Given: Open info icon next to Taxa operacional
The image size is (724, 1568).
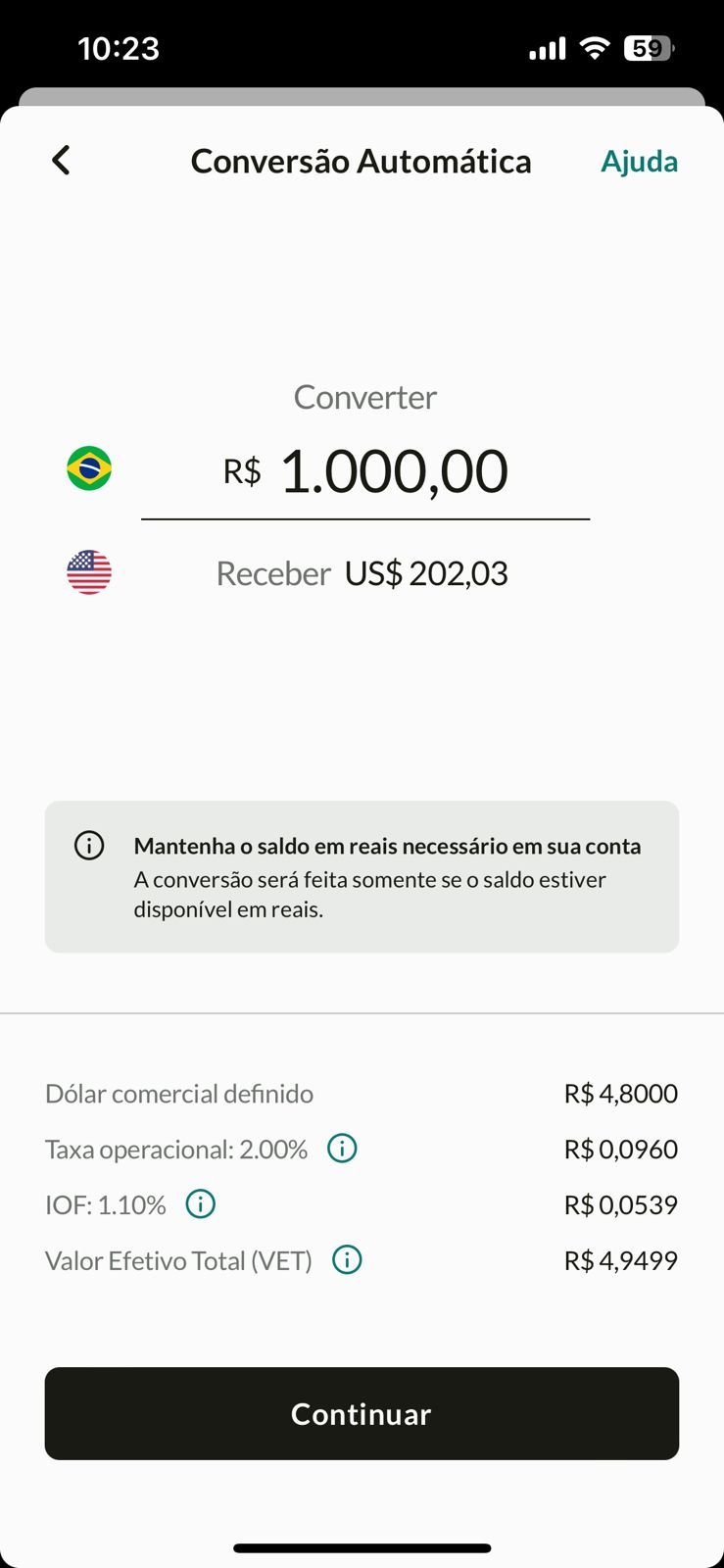Looking at the screenshot, I should point(342,1149).
